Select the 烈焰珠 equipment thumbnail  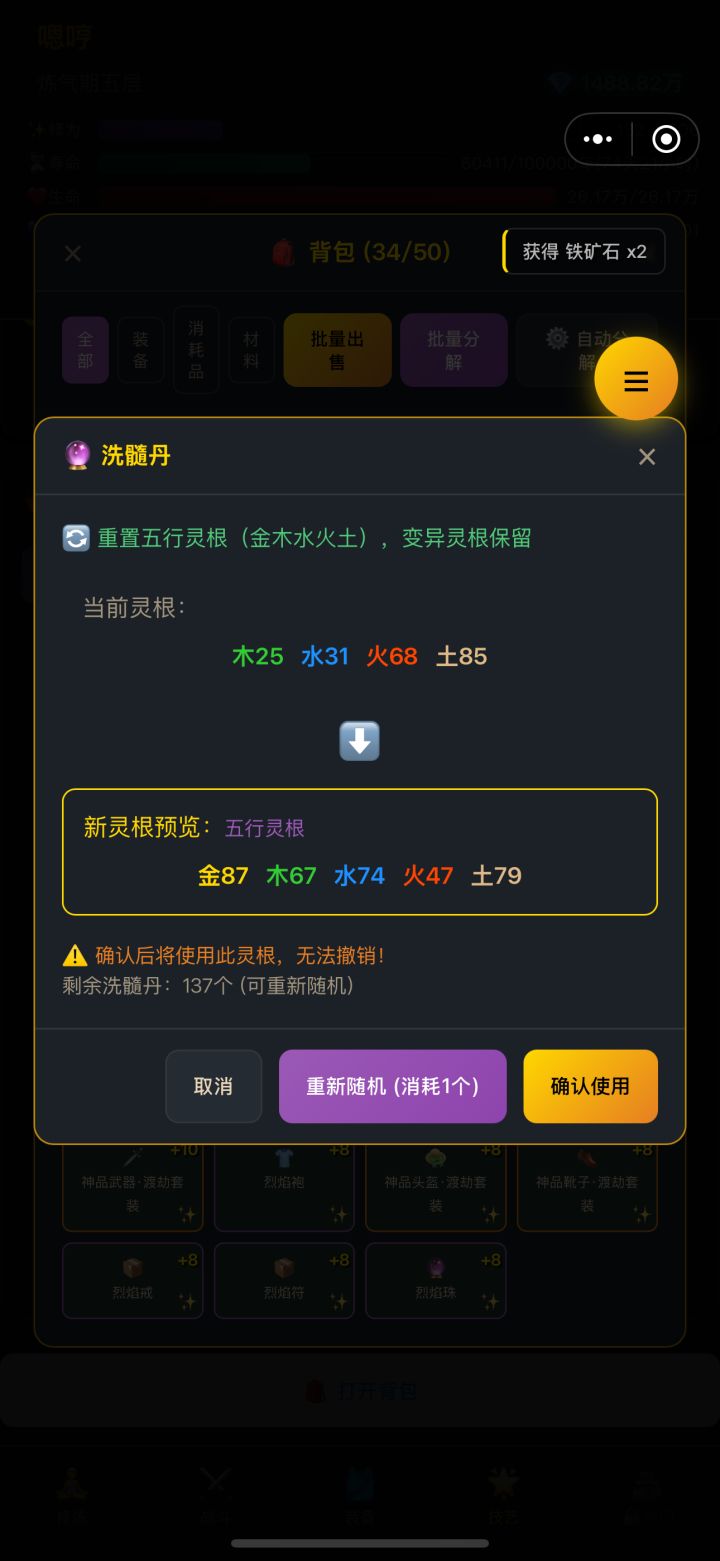pyautogui.click(x=435, y=1281)
